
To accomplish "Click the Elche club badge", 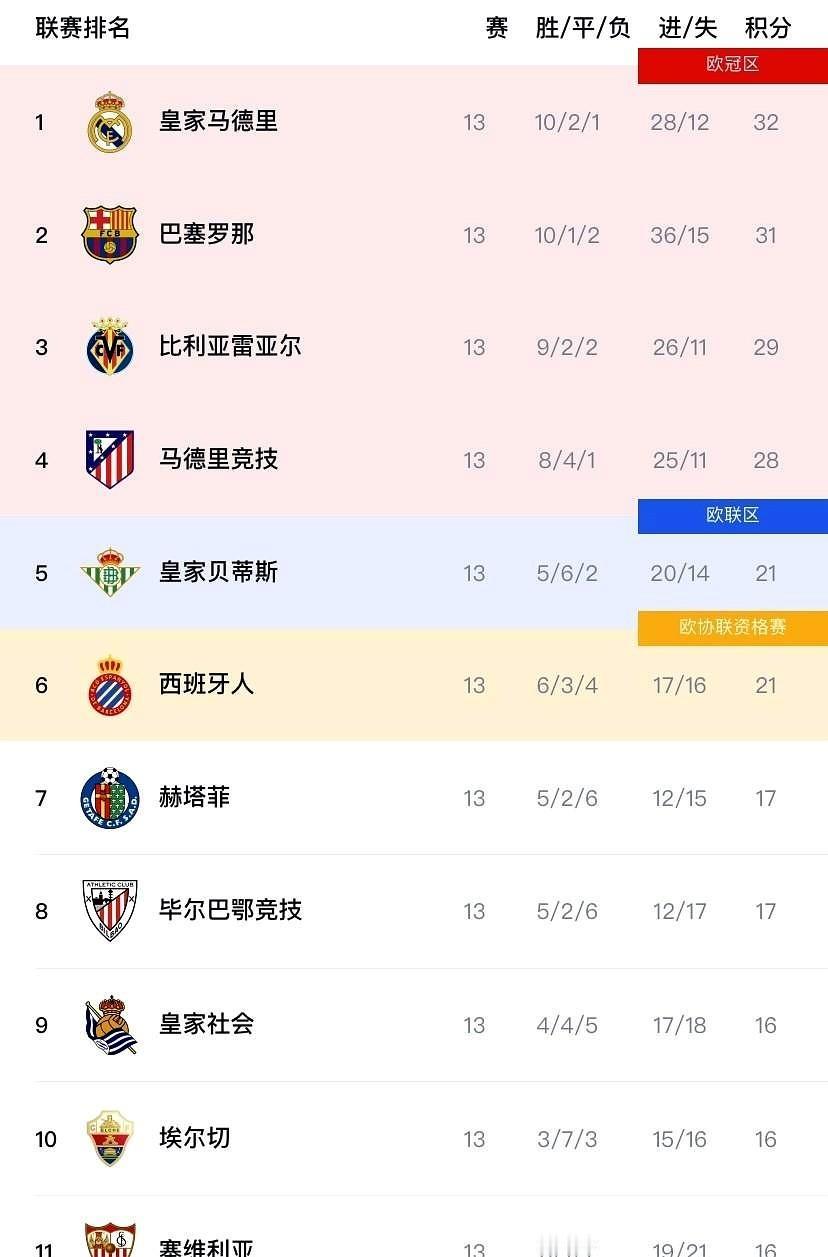I will tap(110, 1138).
